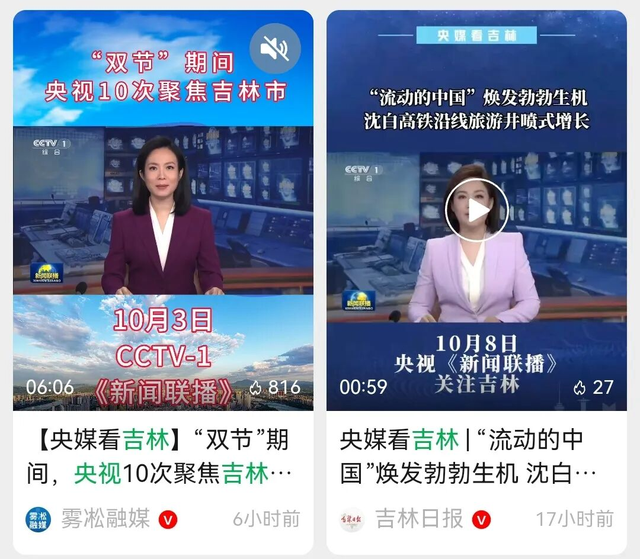Open the post titled 央媒看吉林 | "流动的中国"

click(475, 456)
